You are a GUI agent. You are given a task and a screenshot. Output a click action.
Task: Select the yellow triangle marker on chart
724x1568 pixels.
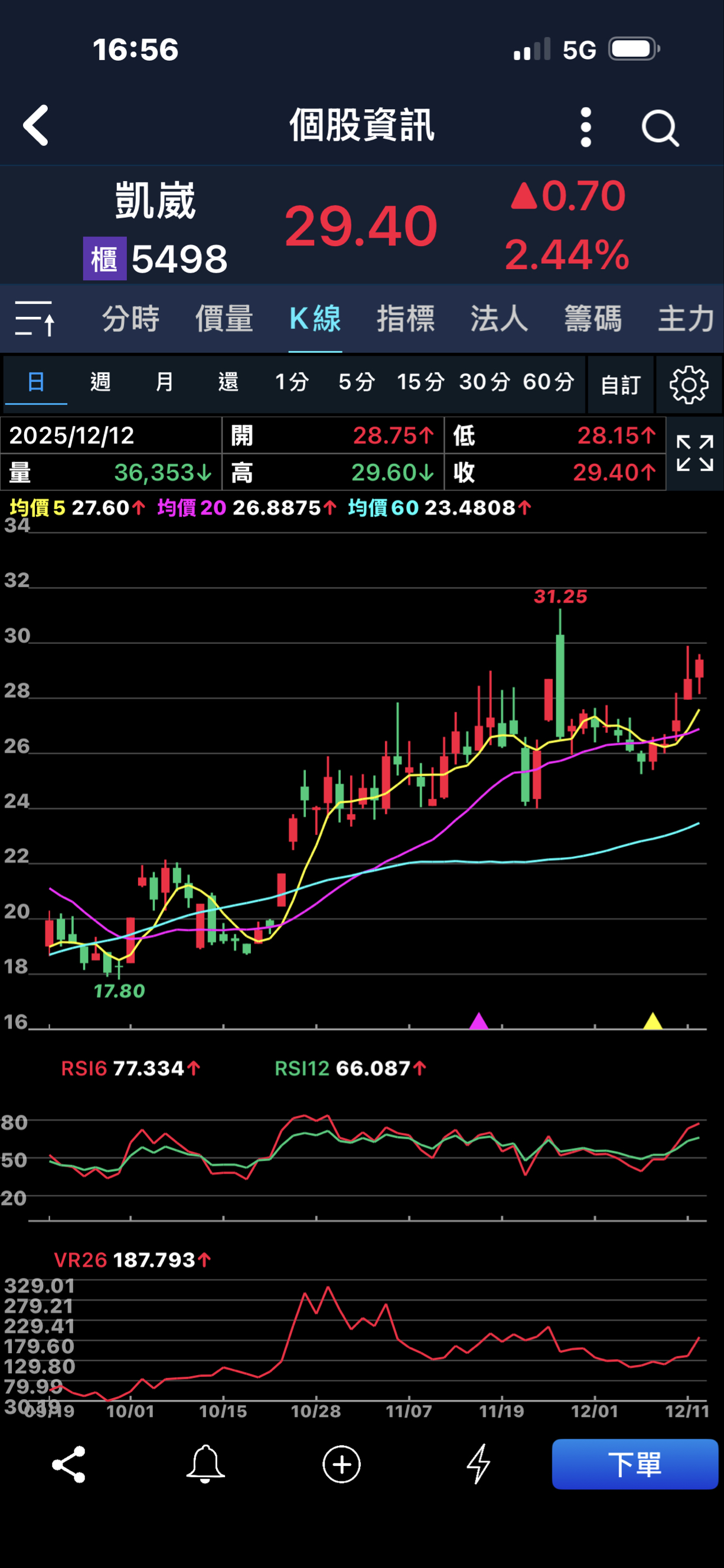click(652, 1022)
